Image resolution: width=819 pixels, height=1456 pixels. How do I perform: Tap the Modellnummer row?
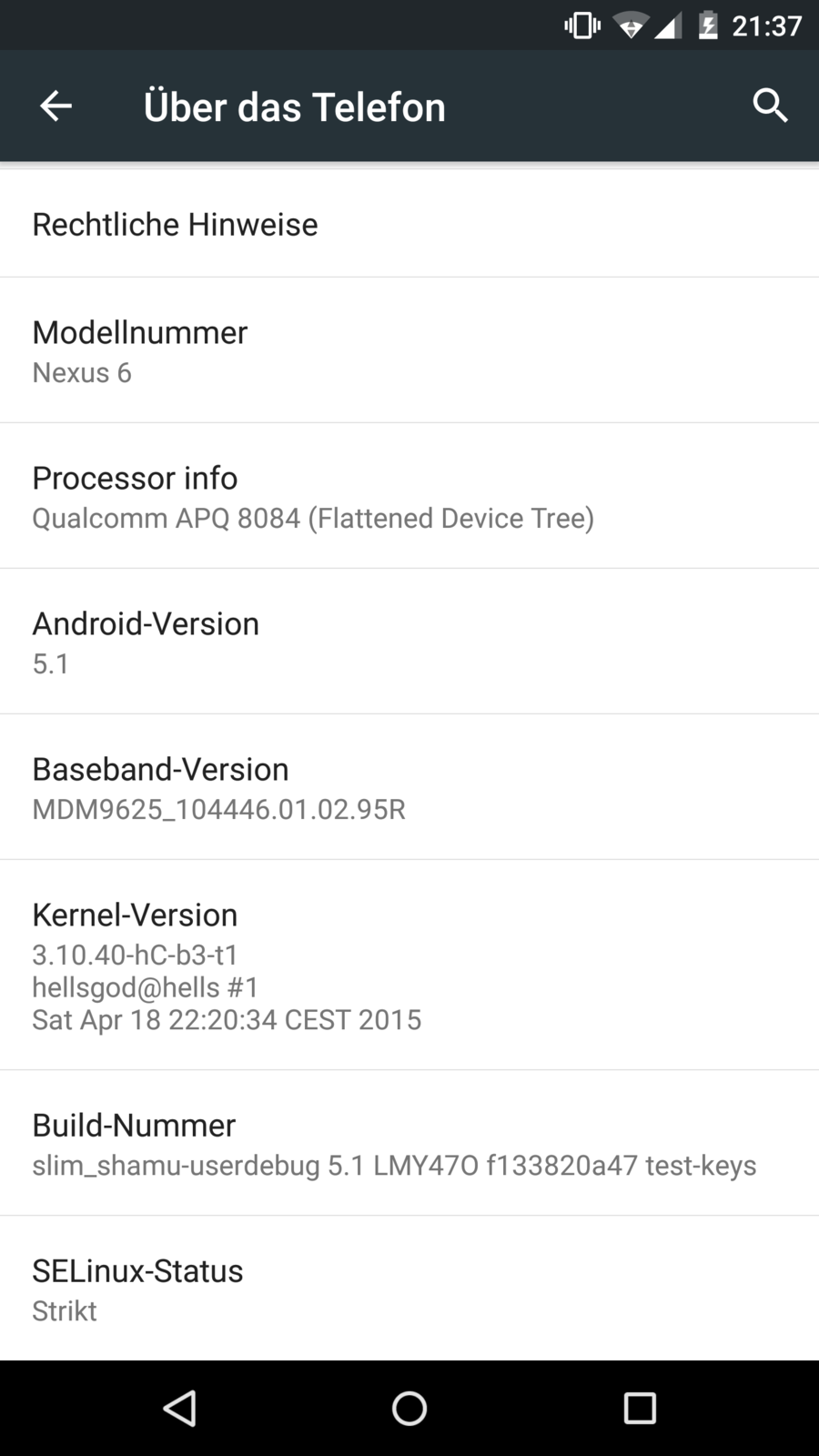coord(409,351)
